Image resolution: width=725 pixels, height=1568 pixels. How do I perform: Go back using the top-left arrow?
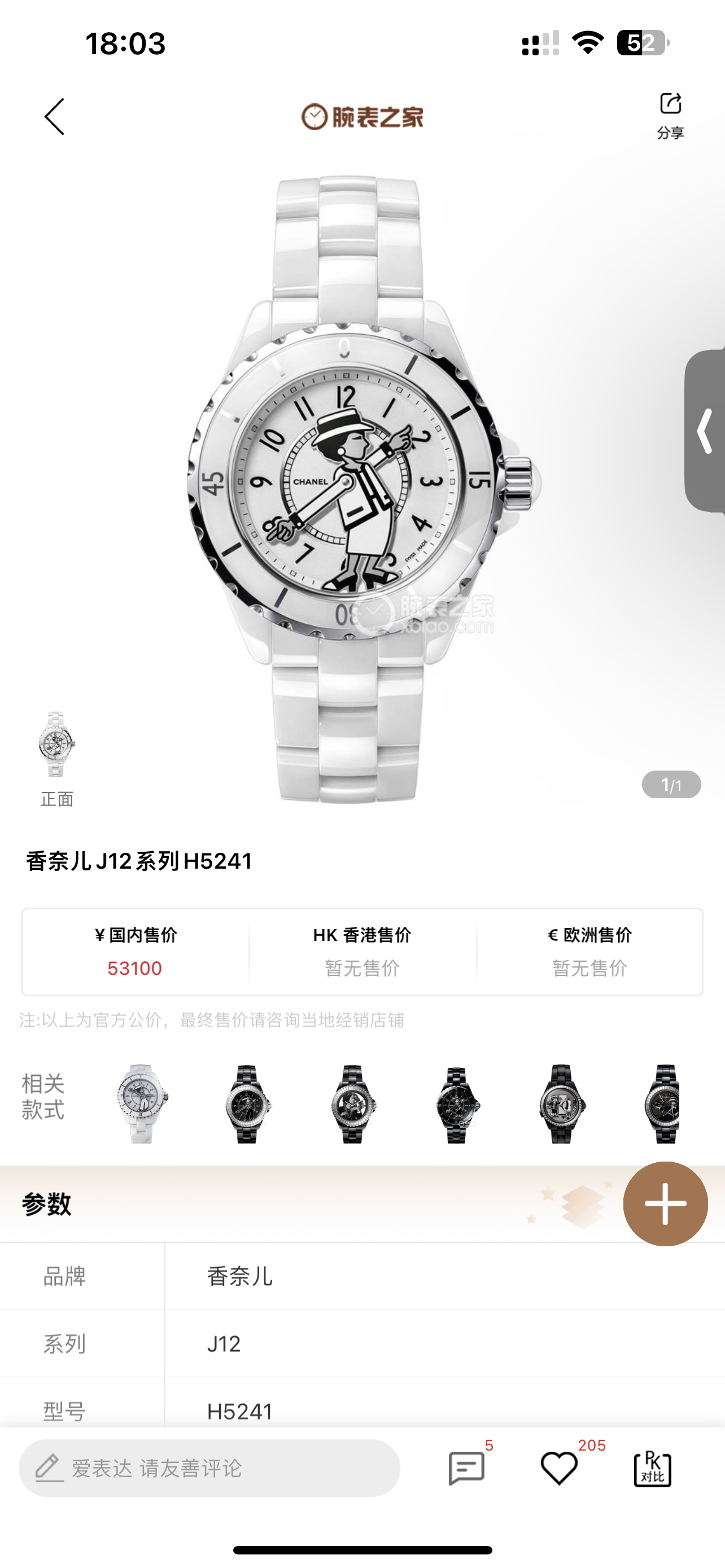pyautogui.click(x=54, y=116)
